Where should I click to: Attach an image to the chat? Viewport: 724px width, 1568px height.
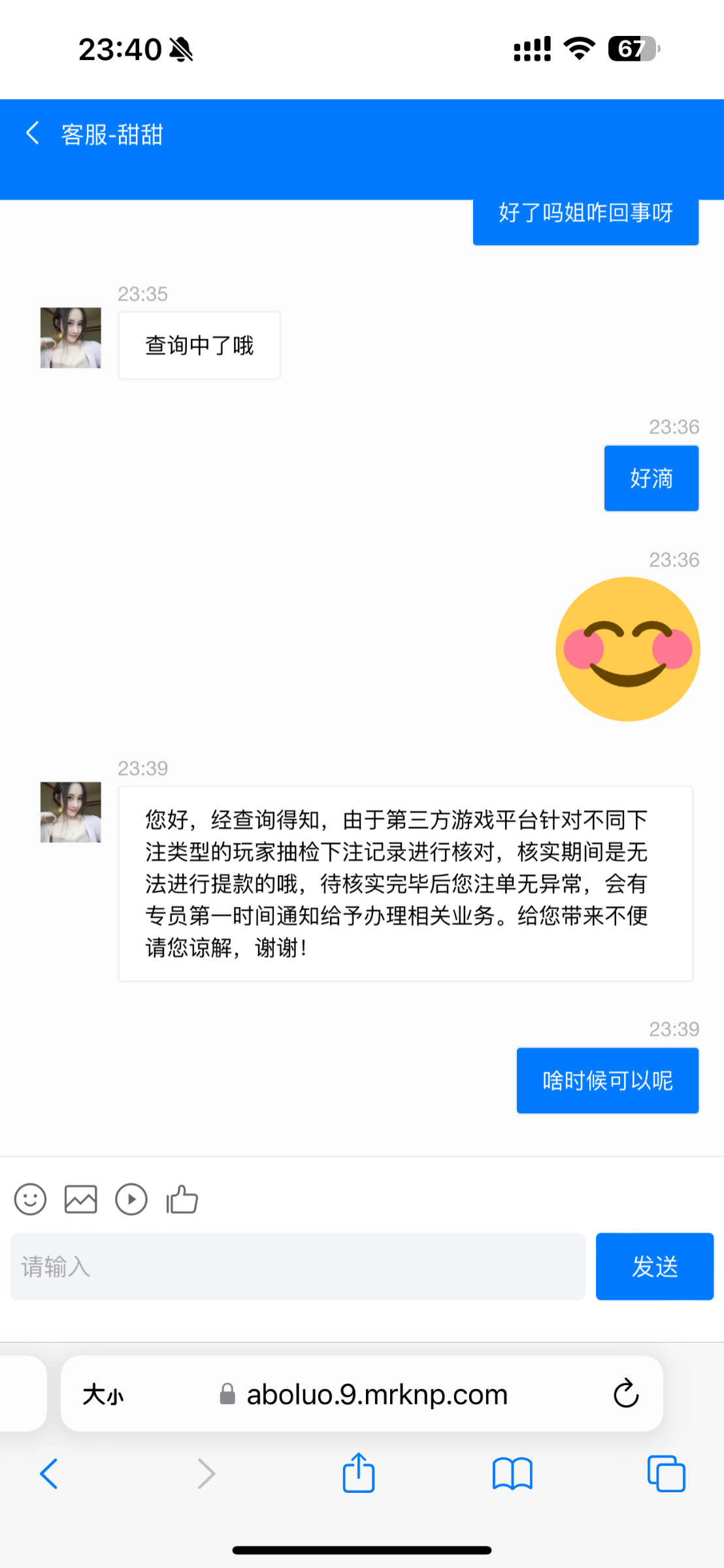click(81, 1200)
